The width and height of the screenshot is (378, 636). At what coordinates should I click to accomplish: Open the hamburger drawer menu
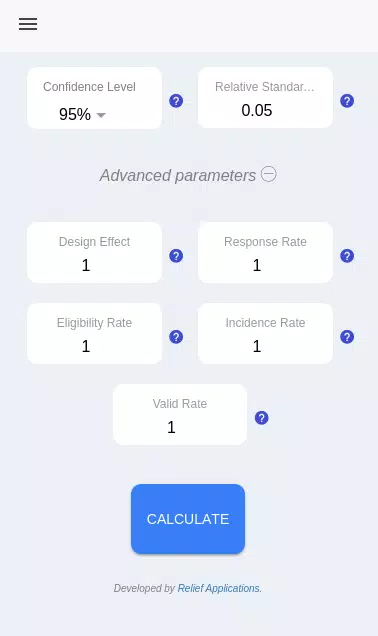(28, 24)
